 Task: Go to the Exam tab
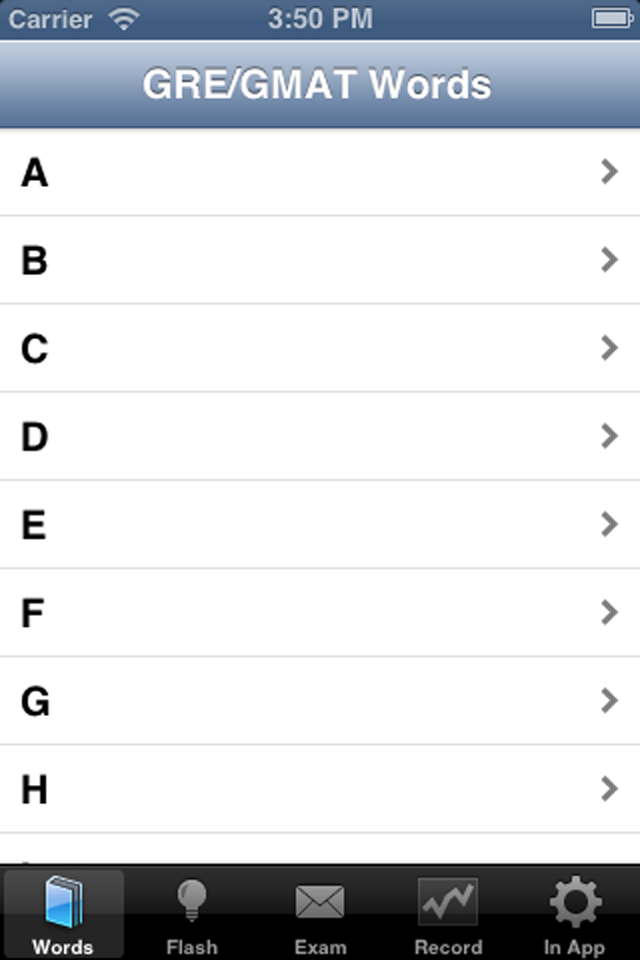(x=320, y=915)
